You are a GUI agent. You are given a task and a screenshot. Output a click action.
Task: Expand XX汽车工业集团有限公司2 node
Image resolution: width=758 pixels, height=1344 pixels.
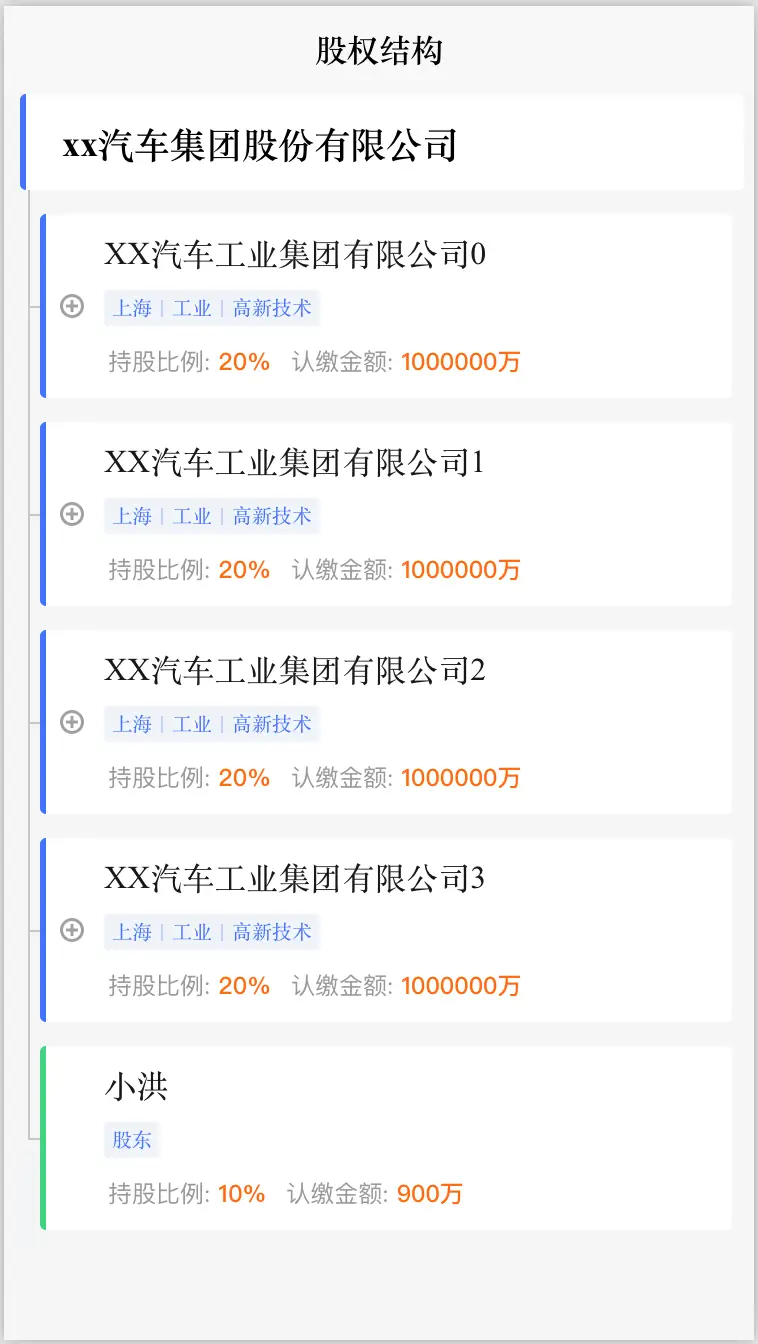[72, 722]
